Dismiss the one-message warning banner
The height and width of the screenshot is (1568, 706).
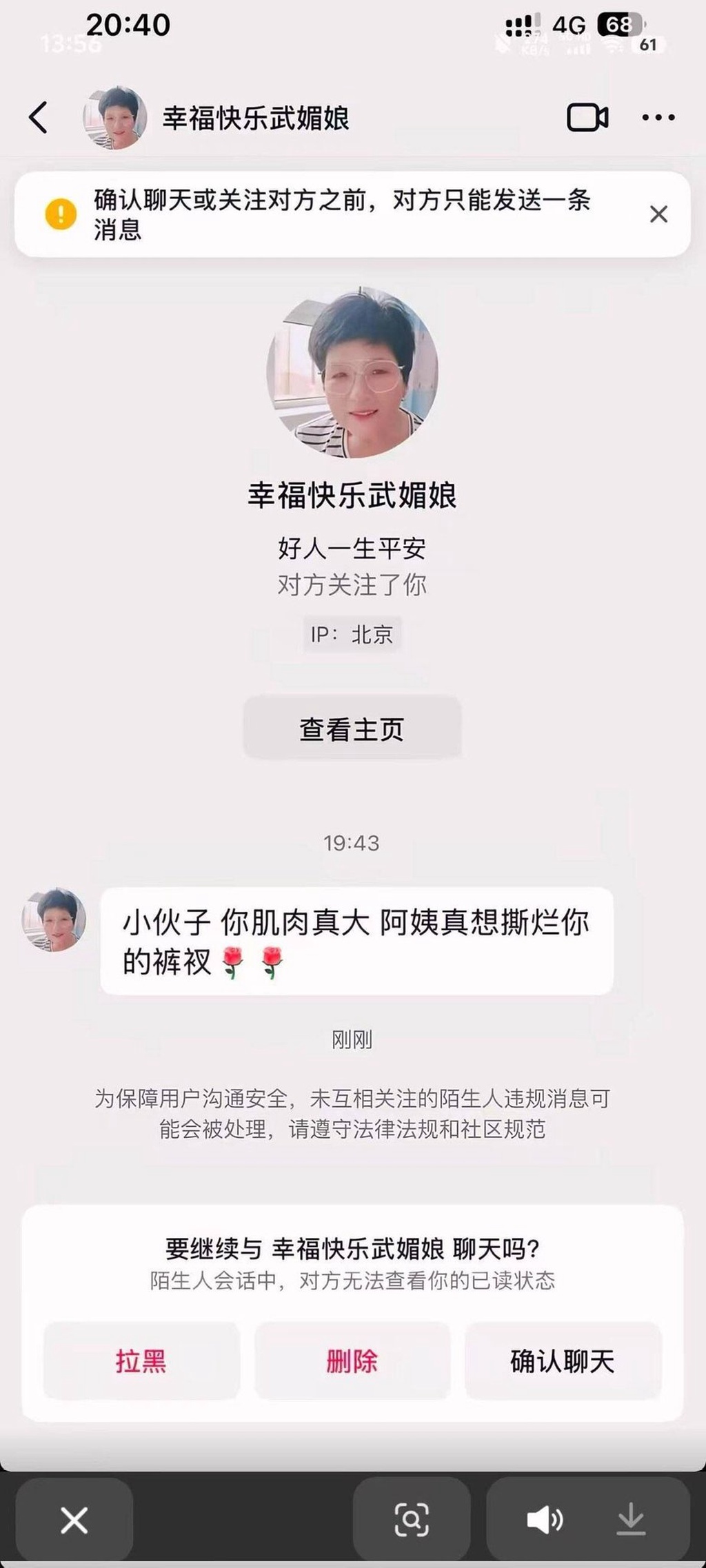658,214
